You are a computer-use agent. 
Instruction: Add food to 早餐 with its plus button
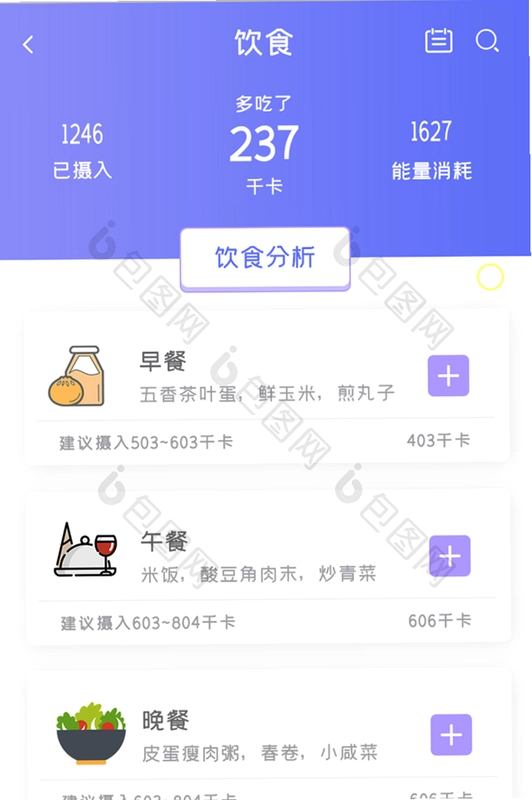[448, 376]
